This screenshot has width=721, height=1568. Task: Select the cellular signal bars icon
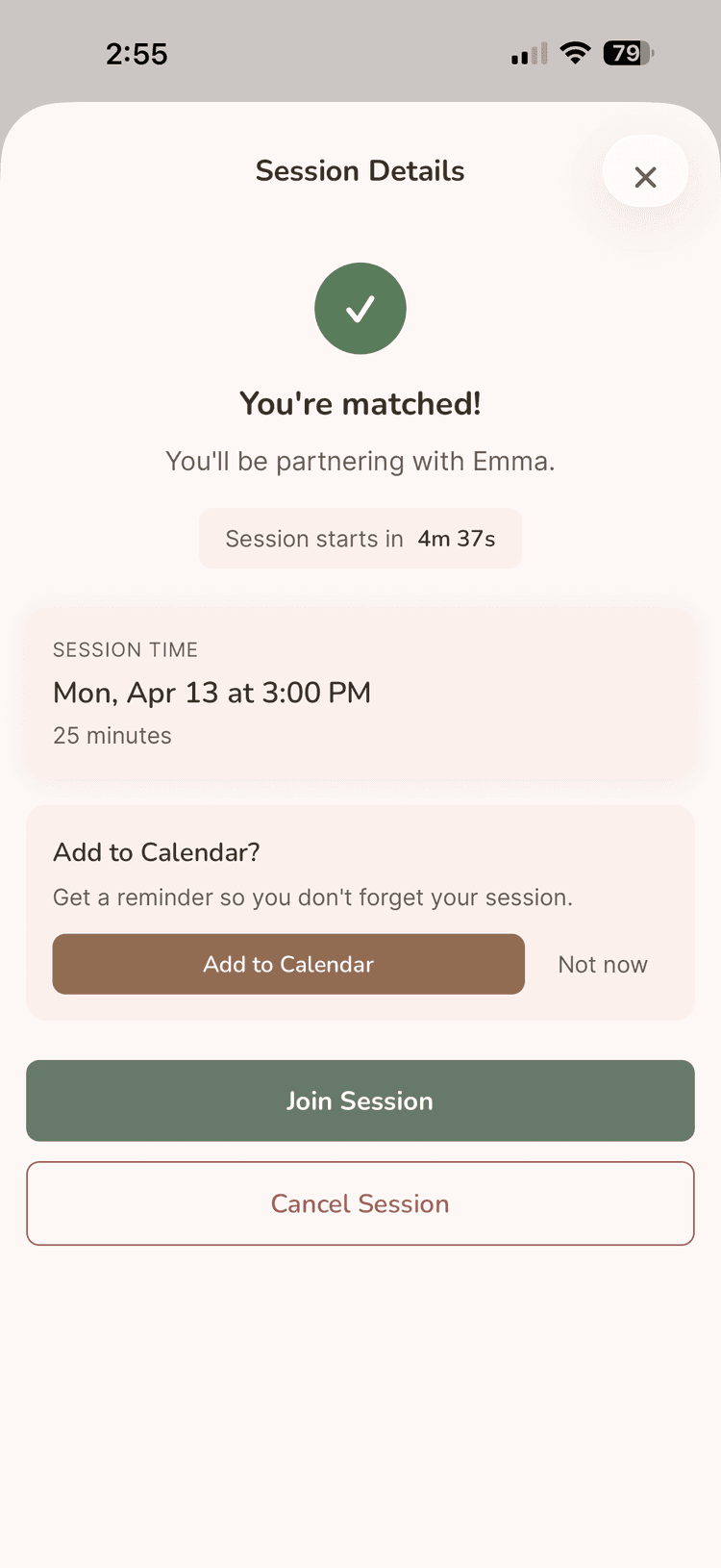click(526, 54)
